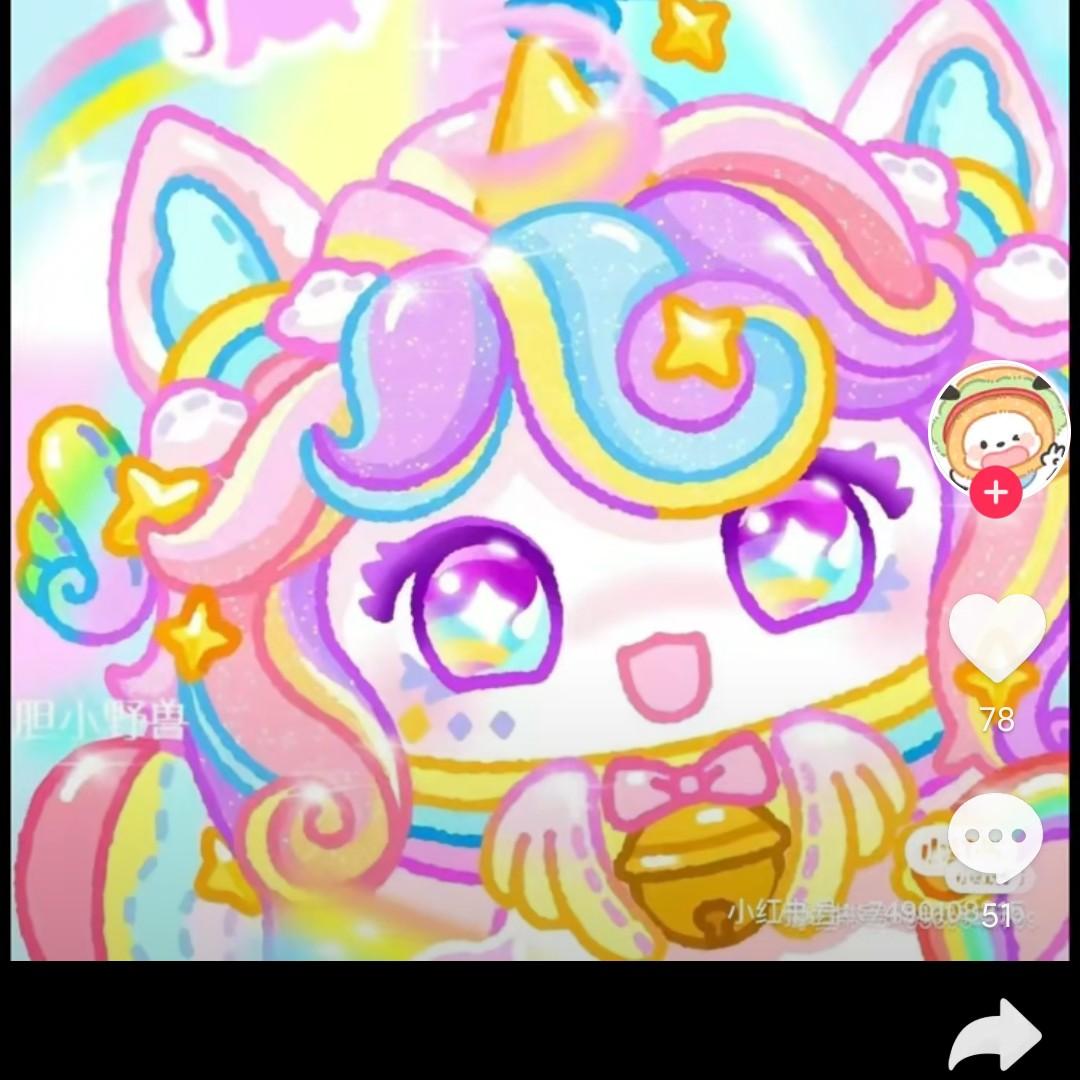Follow the creator with the plus badge
Screen dimensions: 1080x1080
coord(996,492)
